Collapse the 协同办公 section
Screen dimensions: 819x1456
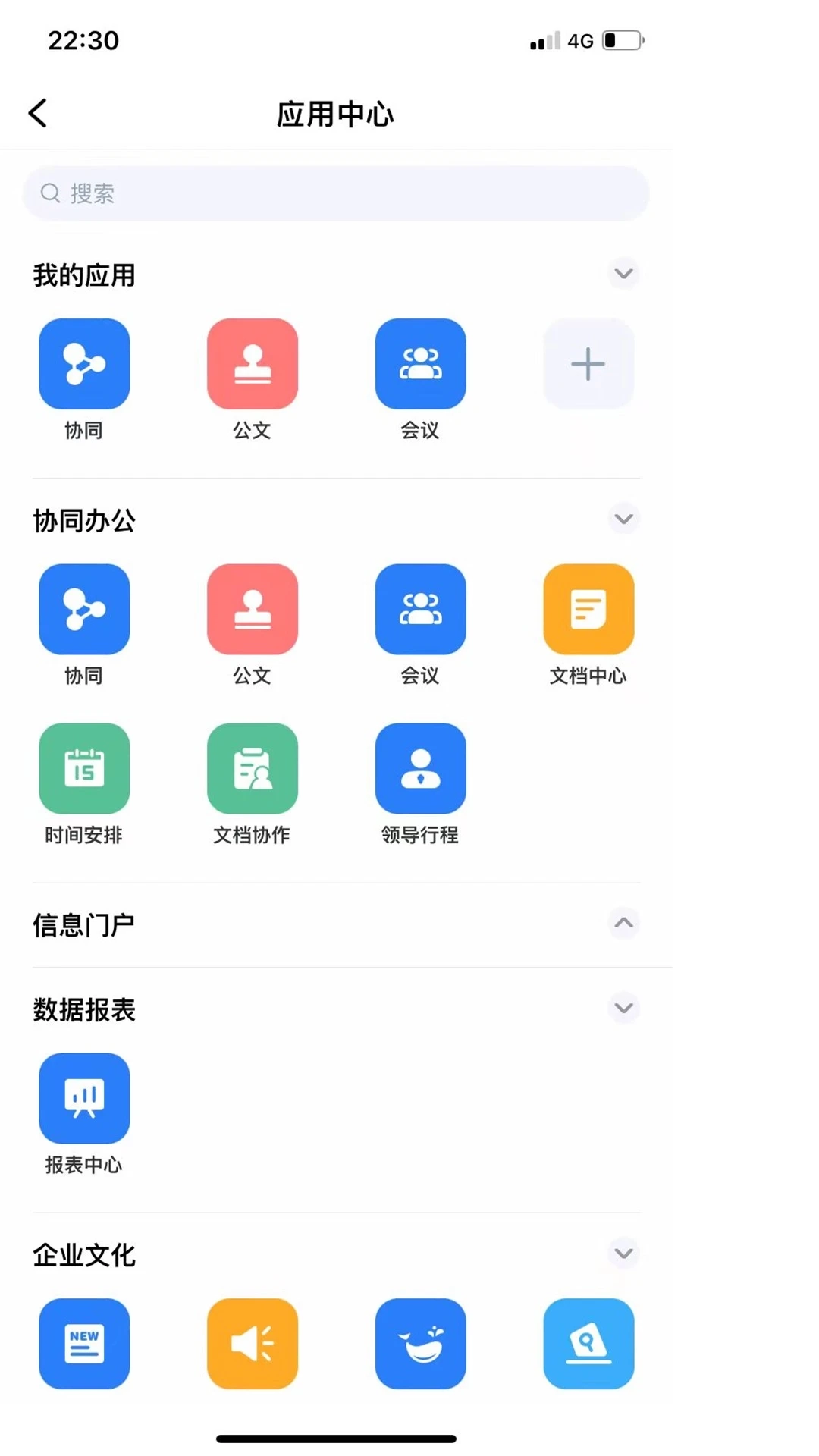[x=624, y=519]
